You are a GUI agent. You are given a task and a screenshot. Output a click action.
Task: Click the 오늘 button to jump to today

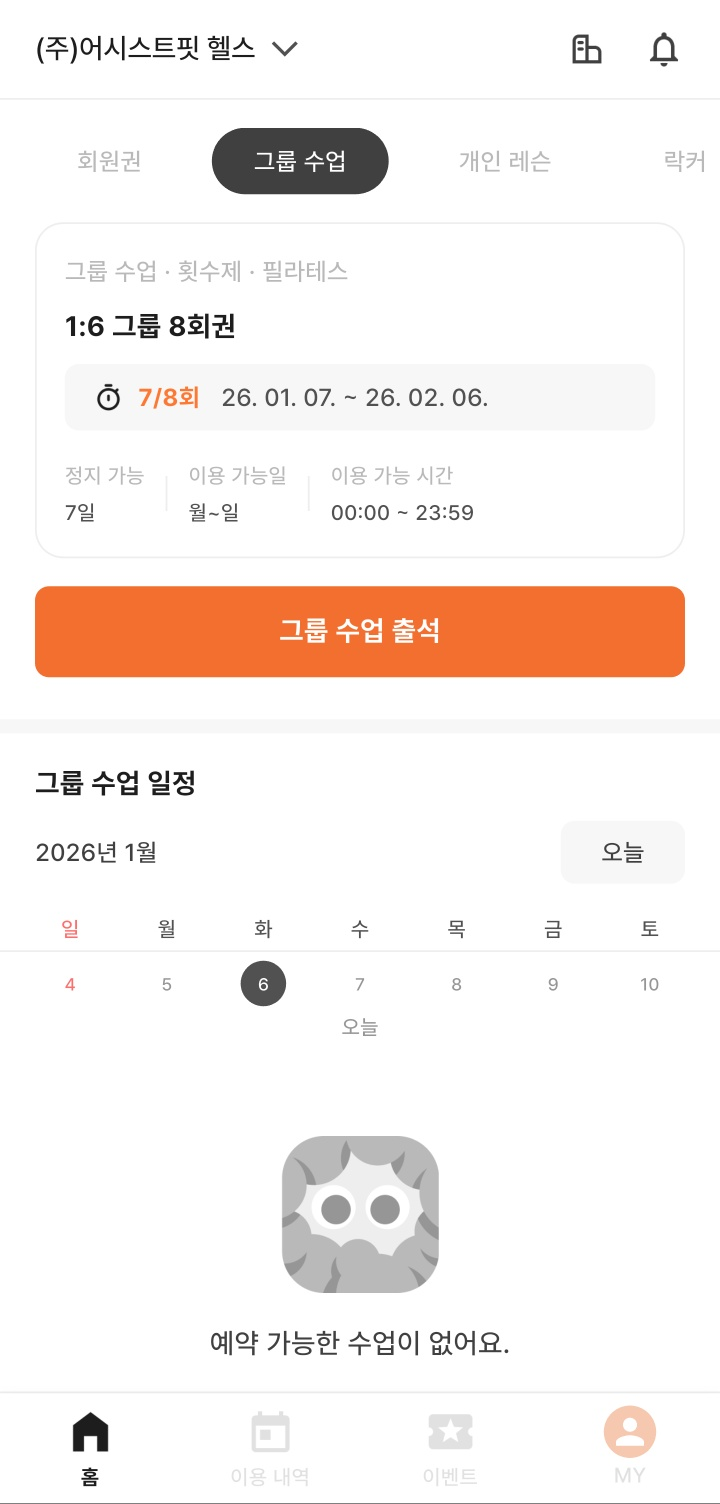point(622,852)
